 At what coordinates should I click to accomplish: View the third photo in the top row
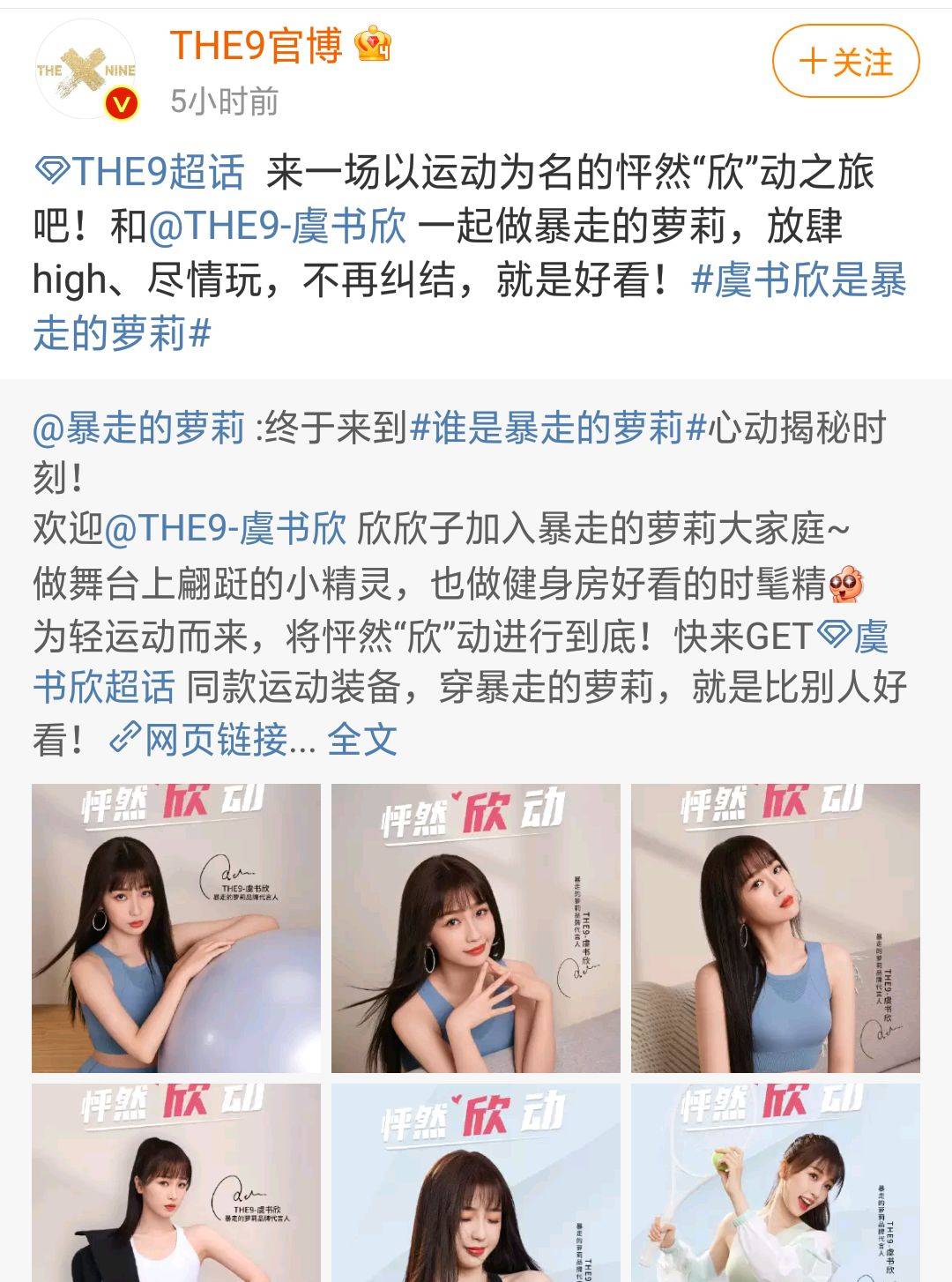click(775, 928)
